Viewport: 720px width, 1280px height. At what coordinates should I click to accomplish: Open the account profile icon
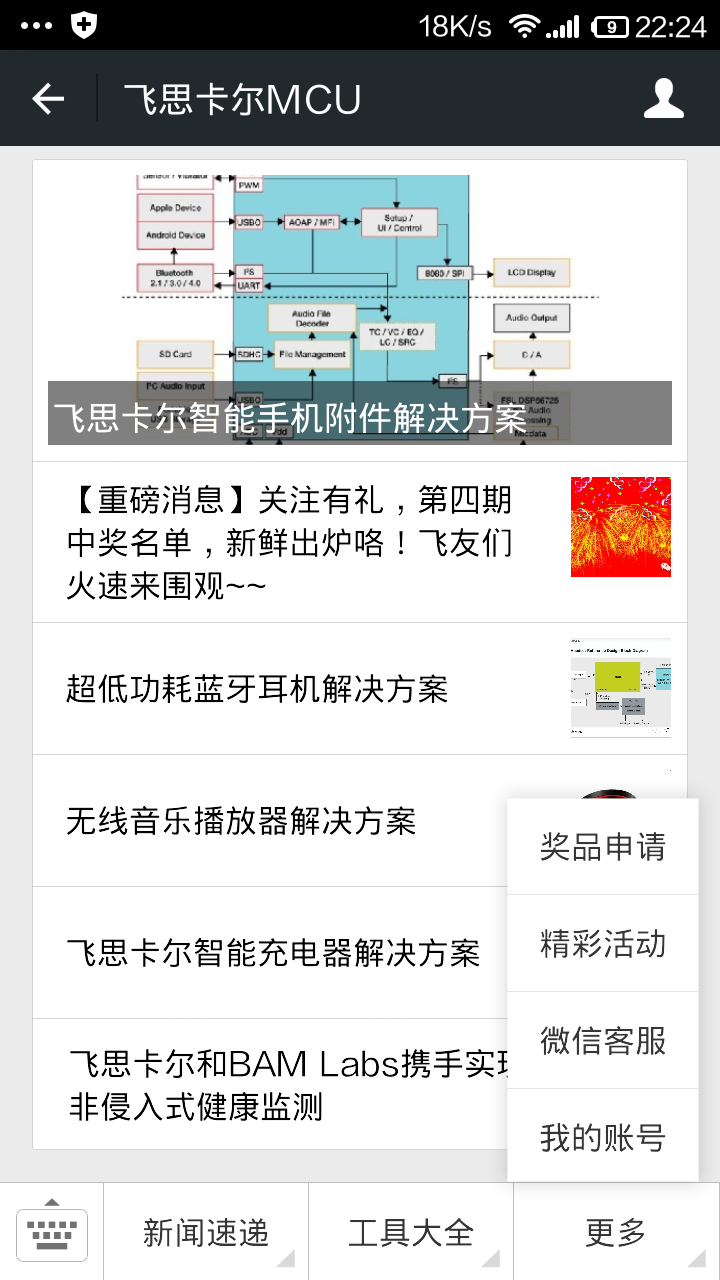[x=663, y=98]
